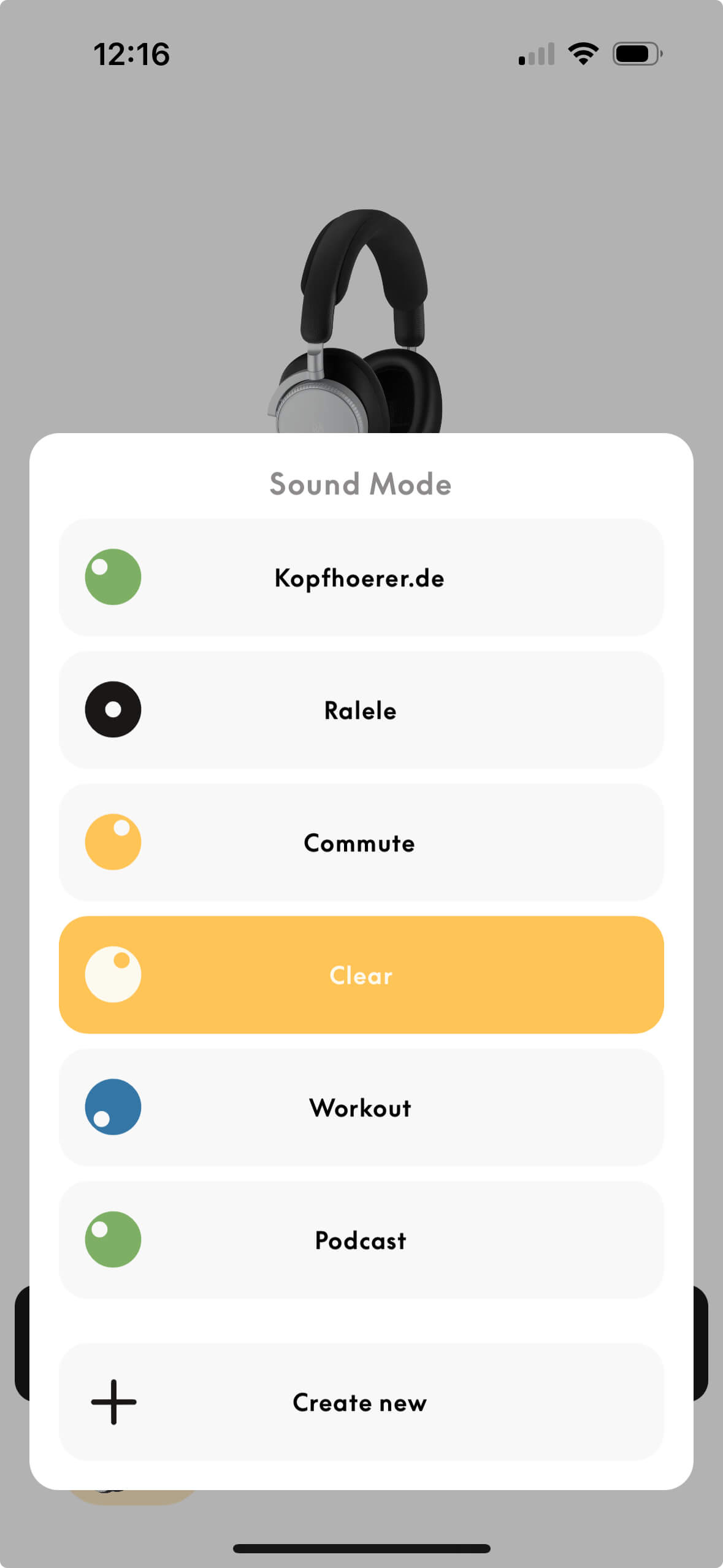Create new sound mode
The height and width of the screenshot is (1568, 723).
[x=361, y=1402]
